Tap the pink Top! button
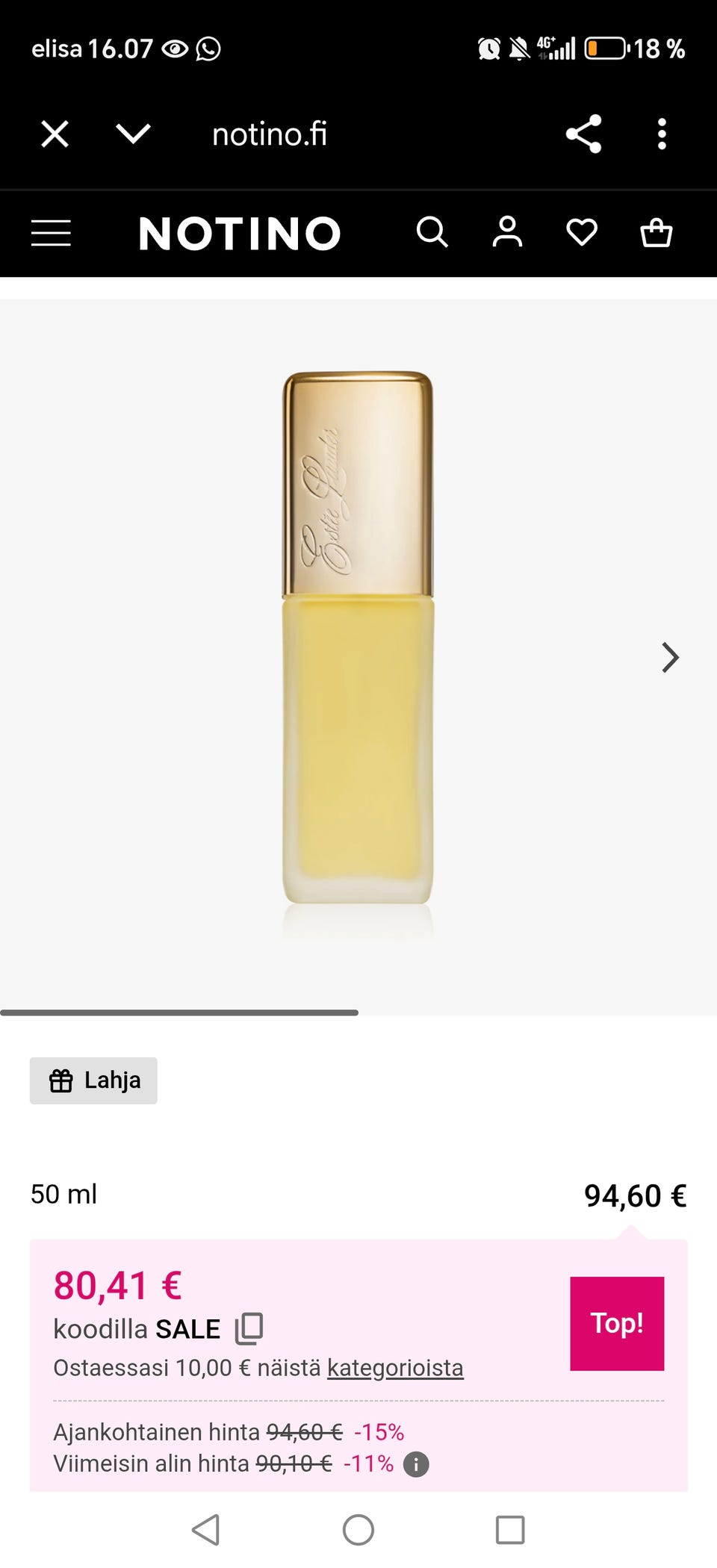The height and width of the screenshot is (1568, 717). tap(617, 1323)
